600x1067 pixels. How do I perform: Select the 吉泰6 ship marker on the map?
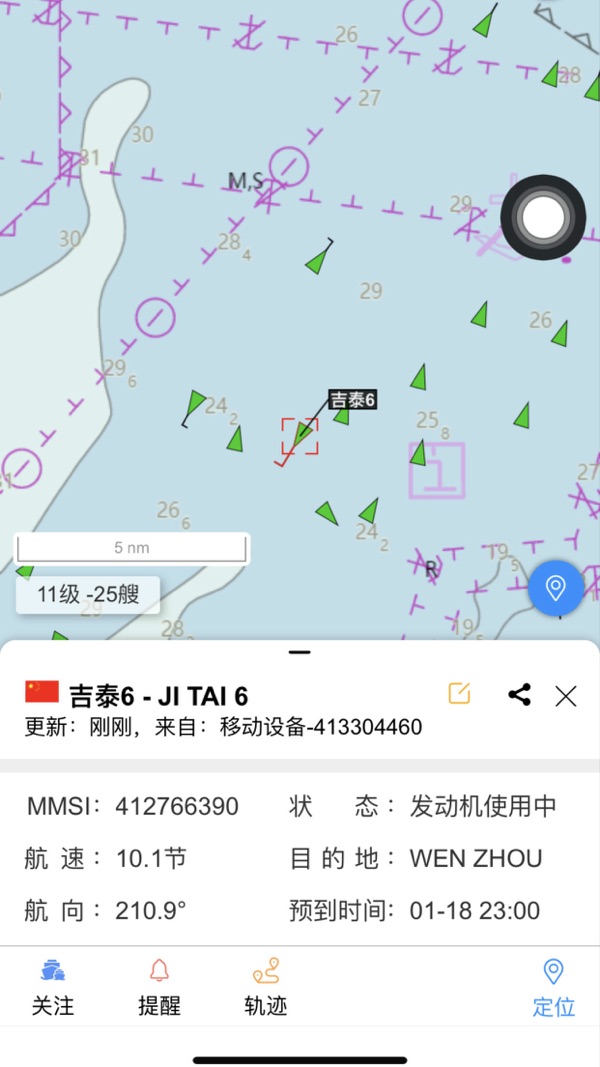[x=301, y=436]
